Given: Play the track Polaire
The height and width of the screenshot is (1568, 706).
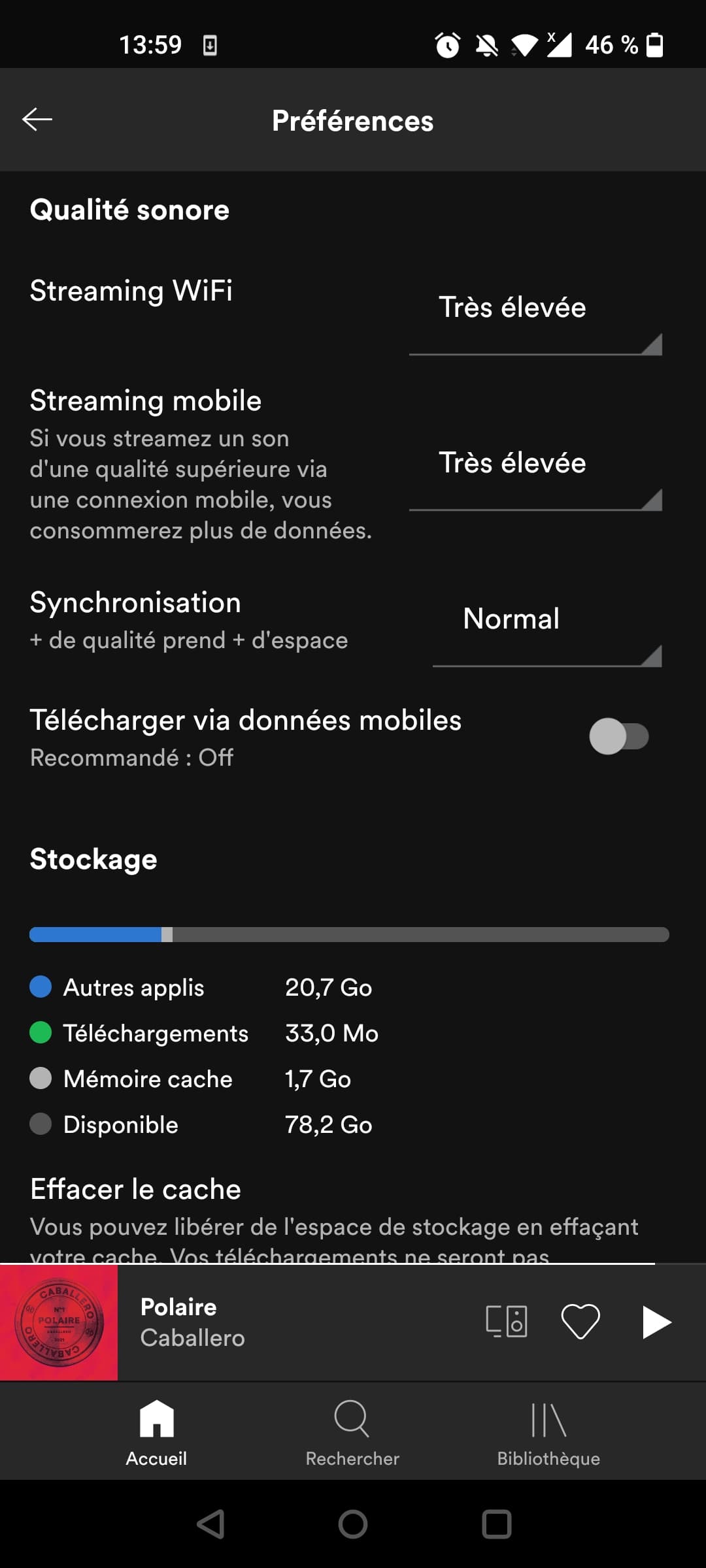Looking at the screenshot, I should tap(656, 1322).
